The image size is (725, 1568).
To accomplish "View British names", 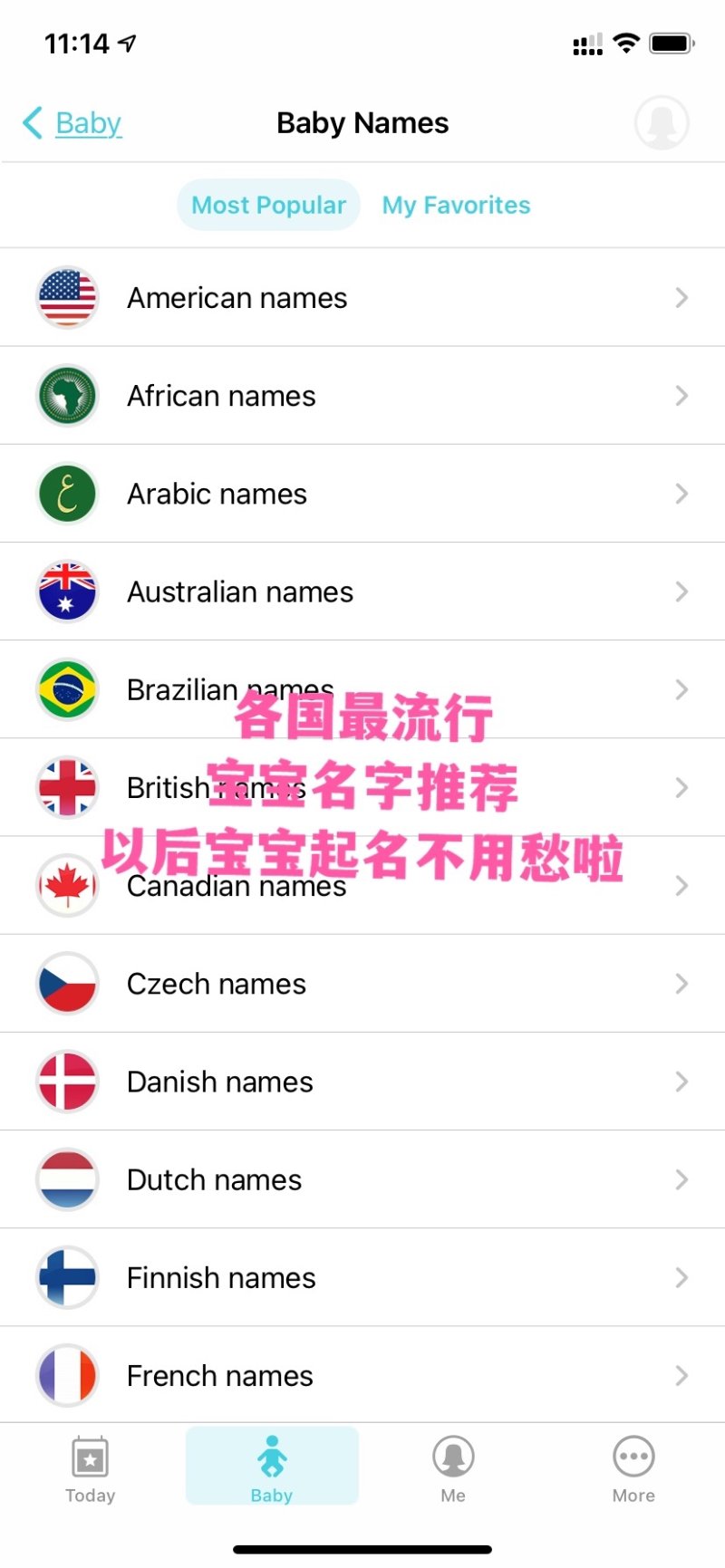I will click(x=362, y=787).
